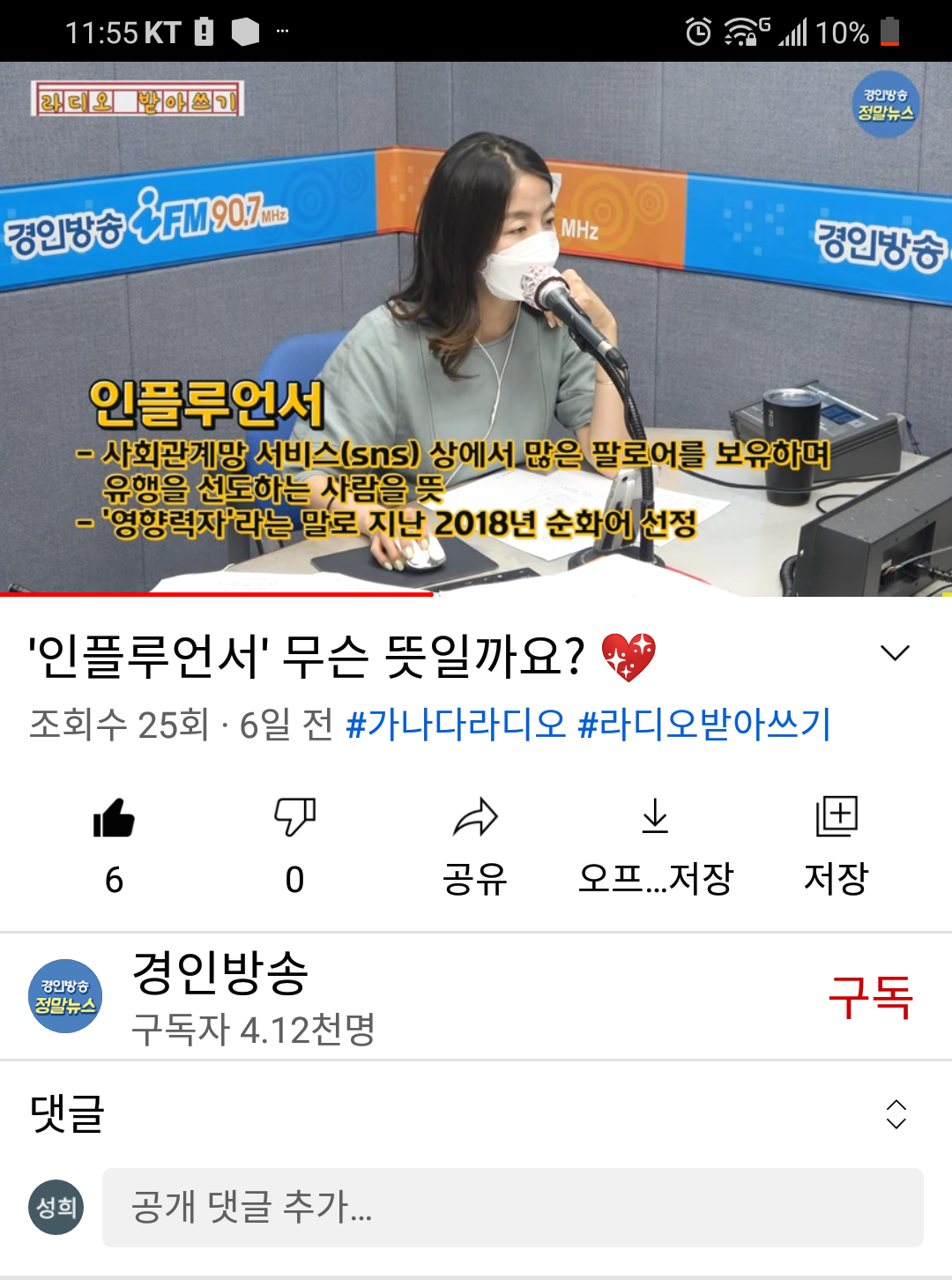952x1280 pixels.
Task: Open the #가나다라디오 hashtag
Action: click(x=456, y=725)
